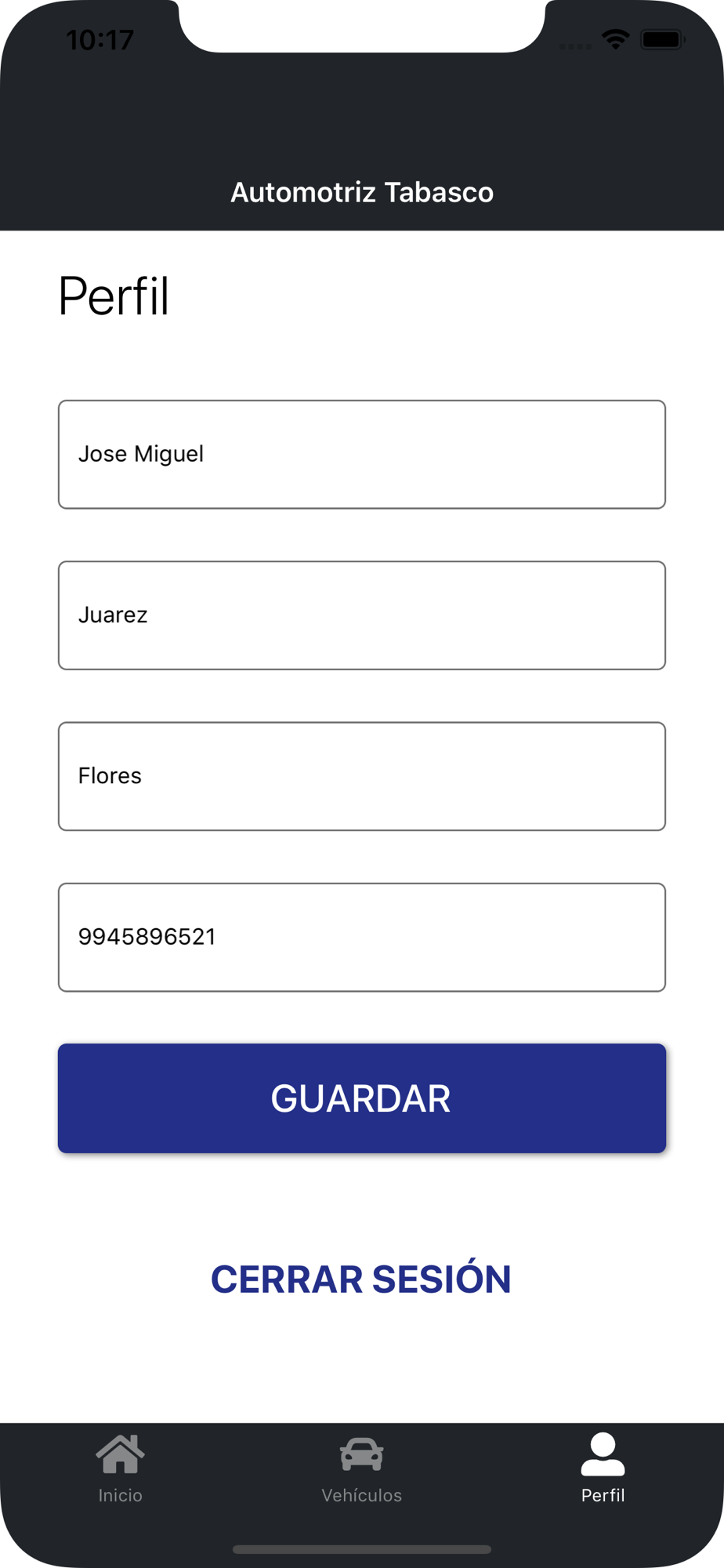Tap the Juarez surname field

361,615
